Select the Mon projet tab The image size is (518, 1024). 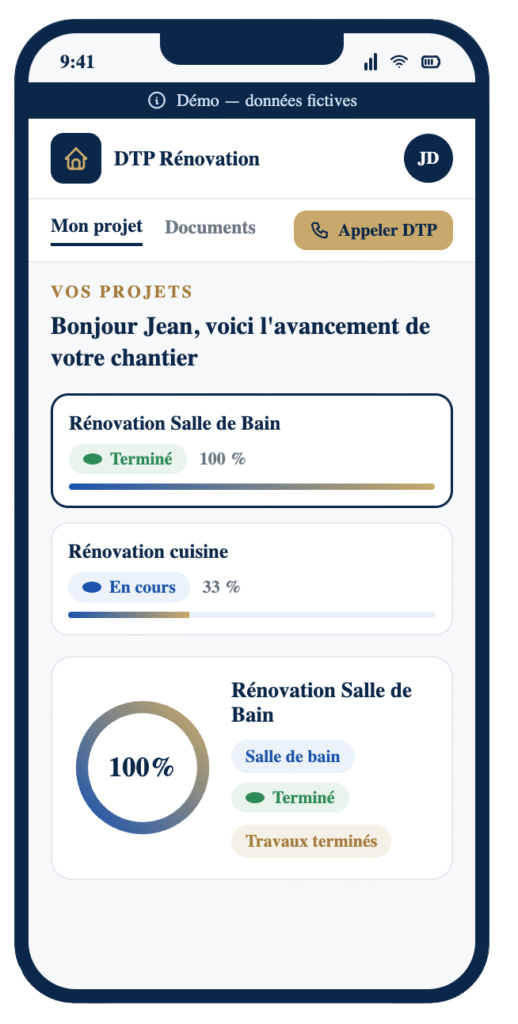(97, 227)
